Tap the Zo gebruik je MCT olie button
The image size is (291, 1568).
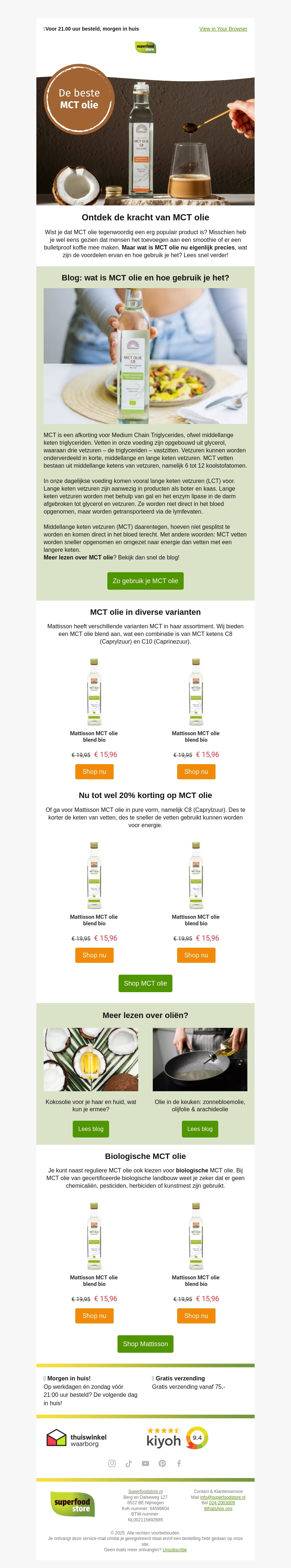point(145,581)
